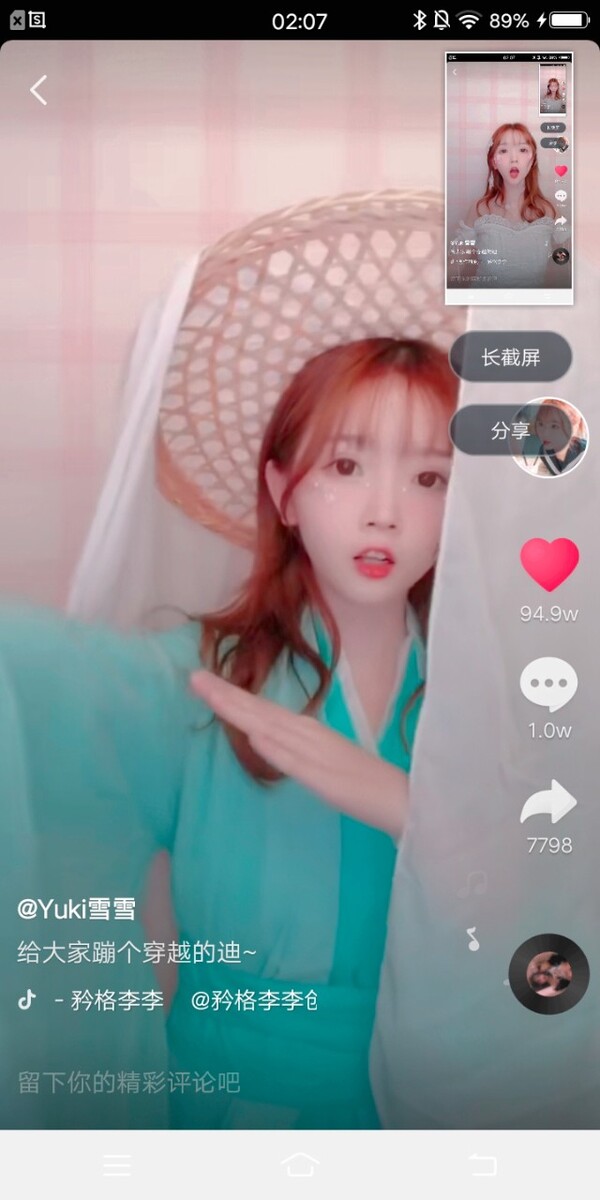Screen dimensions: 600x1200
Task: Open the spinning music disc
Action: coord(549,974)
